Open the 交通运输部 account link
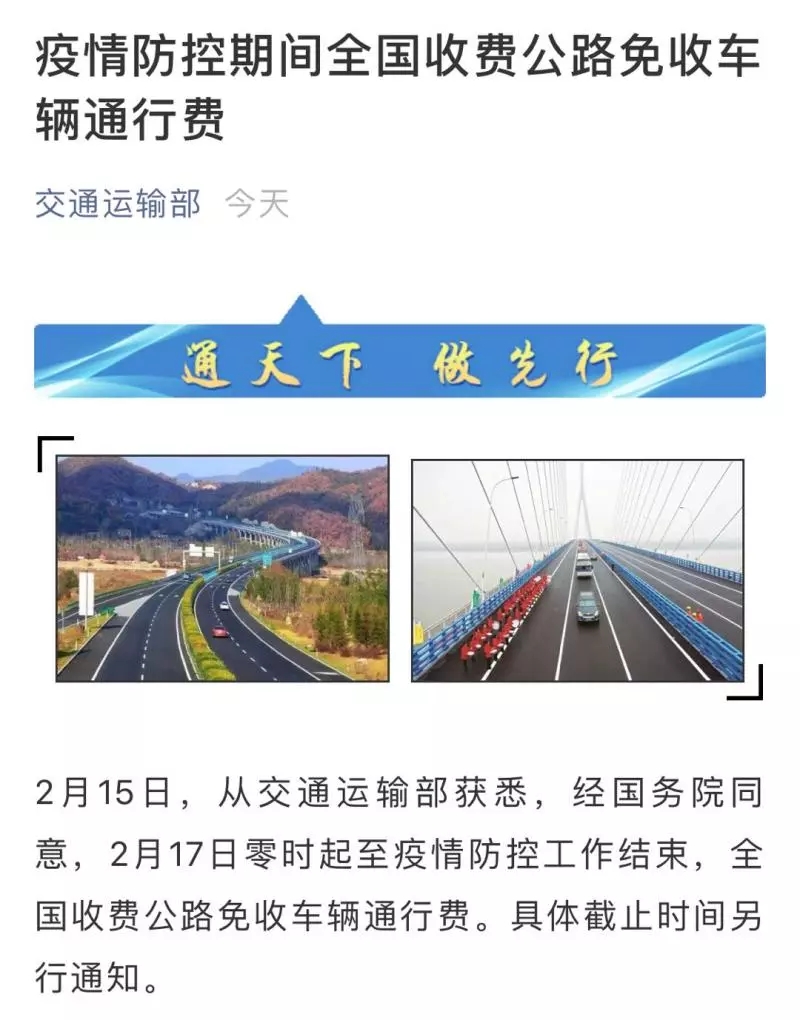 (x=118, y=204)
